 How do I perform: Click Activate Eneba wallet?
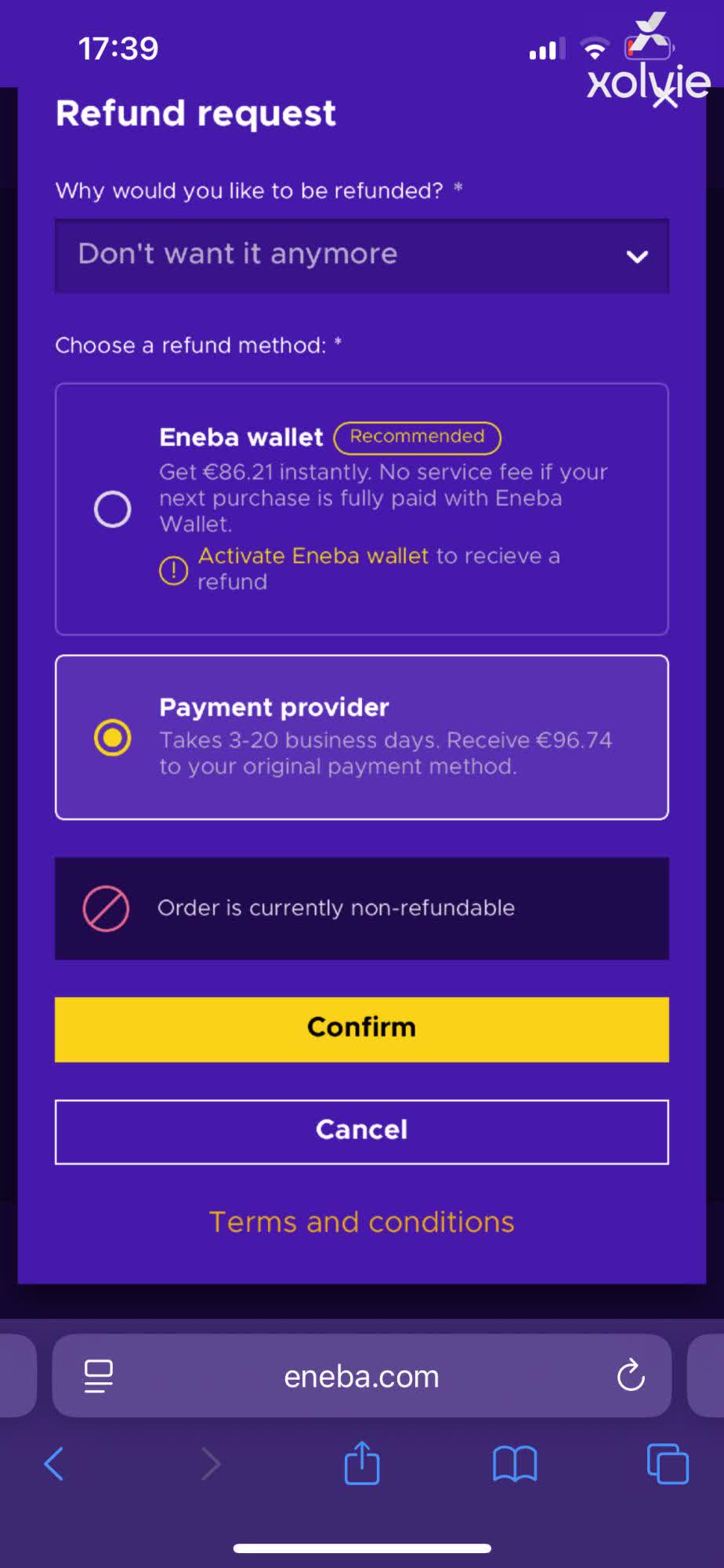(x=313, y=555)
